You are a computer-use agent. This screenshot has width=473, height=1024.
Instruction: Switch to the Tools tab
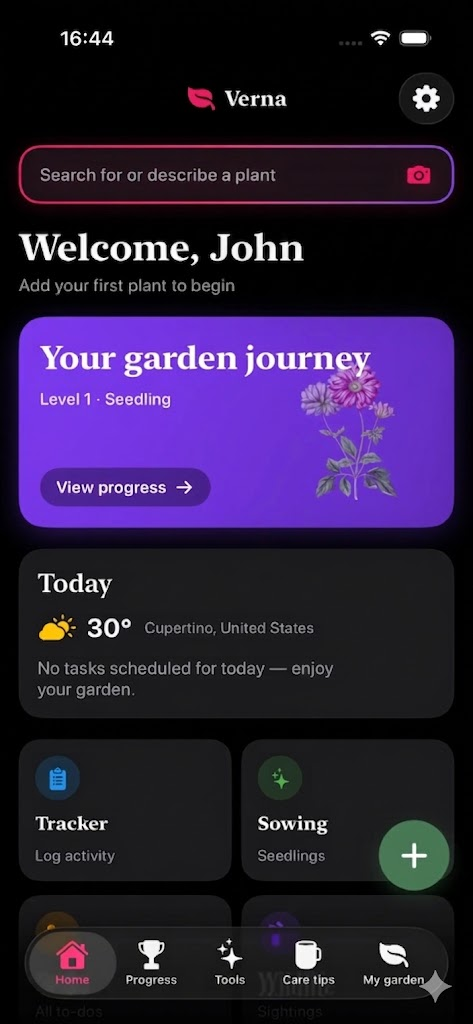(x=230, y=963)
